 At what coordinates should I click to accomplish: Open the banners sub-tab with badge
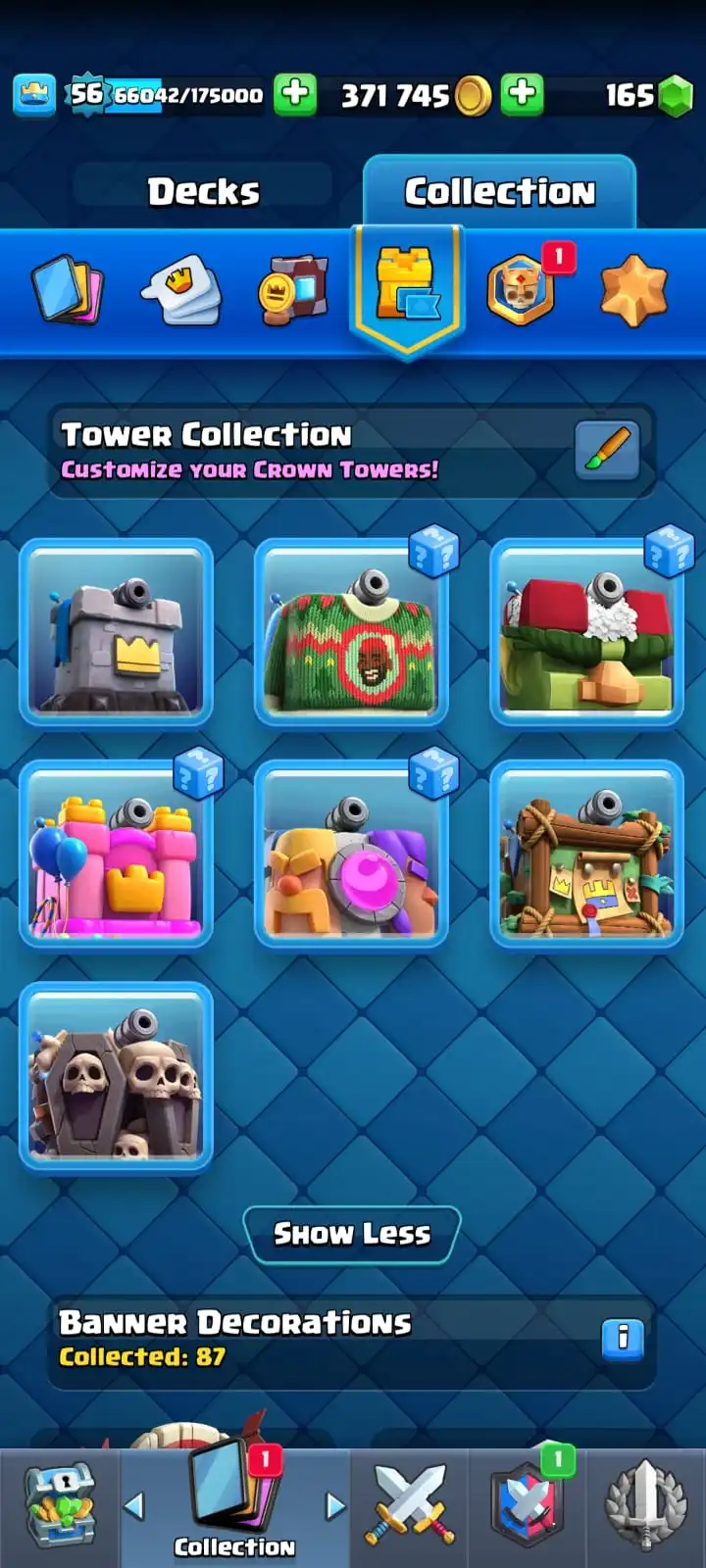522,290
